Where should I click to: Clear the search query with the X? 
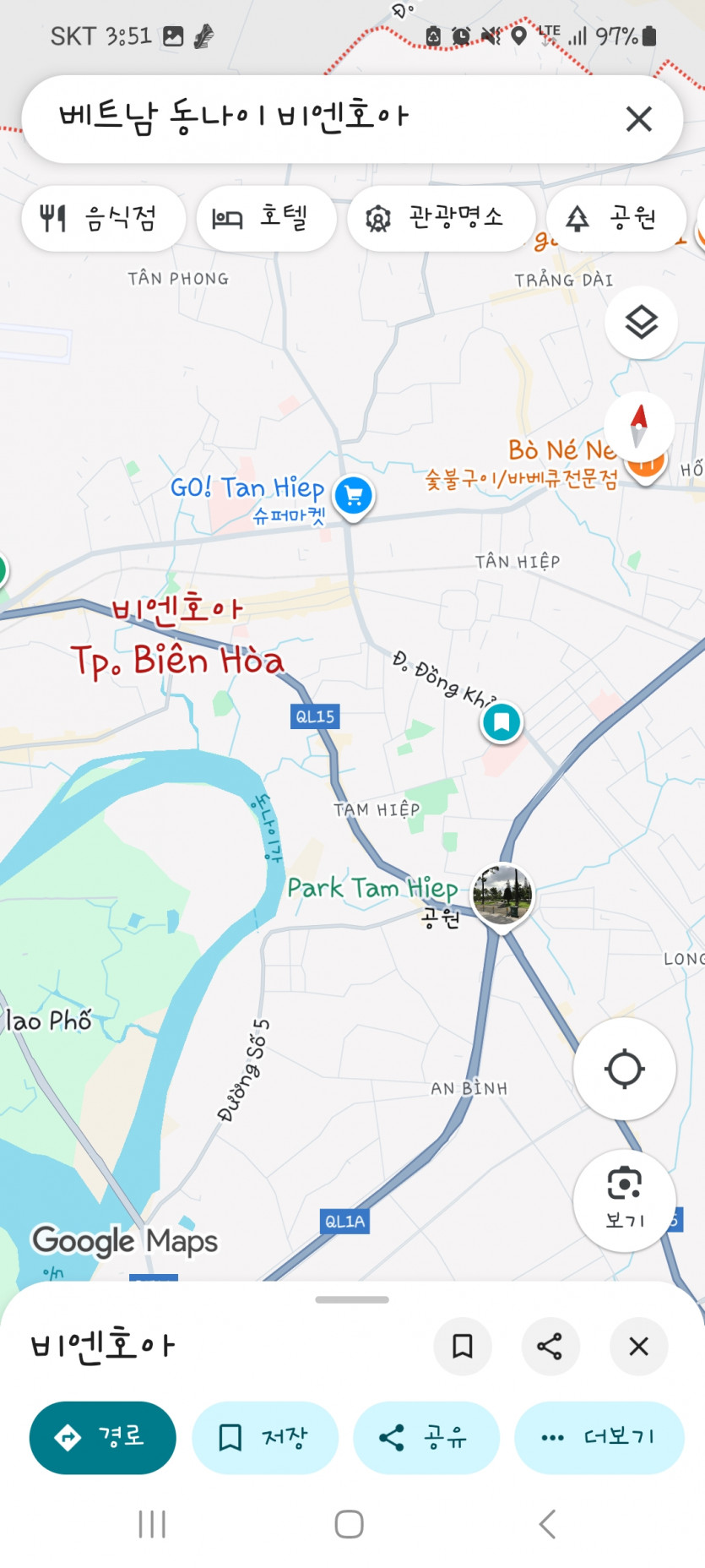click(639, 119)
